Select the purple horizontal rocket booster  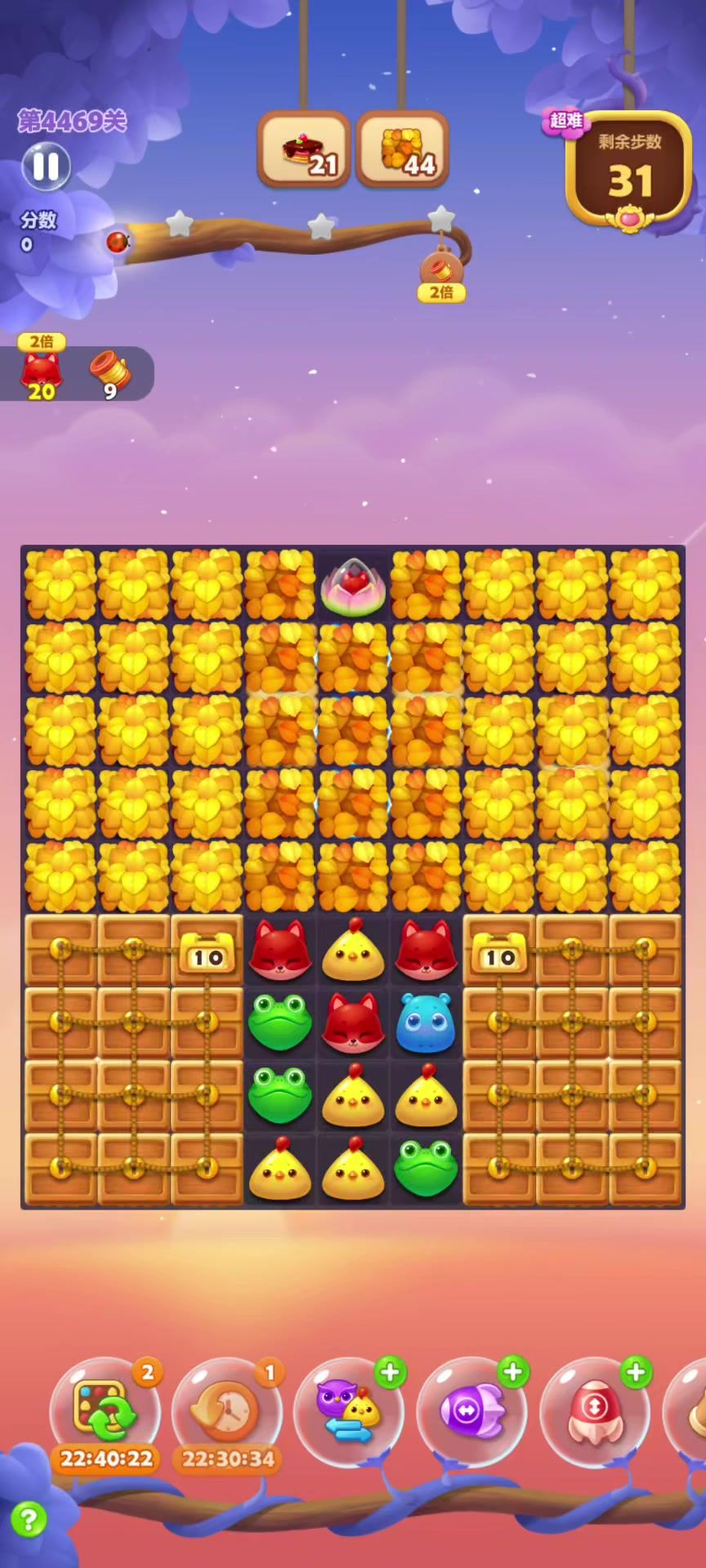pos(471,1413)
